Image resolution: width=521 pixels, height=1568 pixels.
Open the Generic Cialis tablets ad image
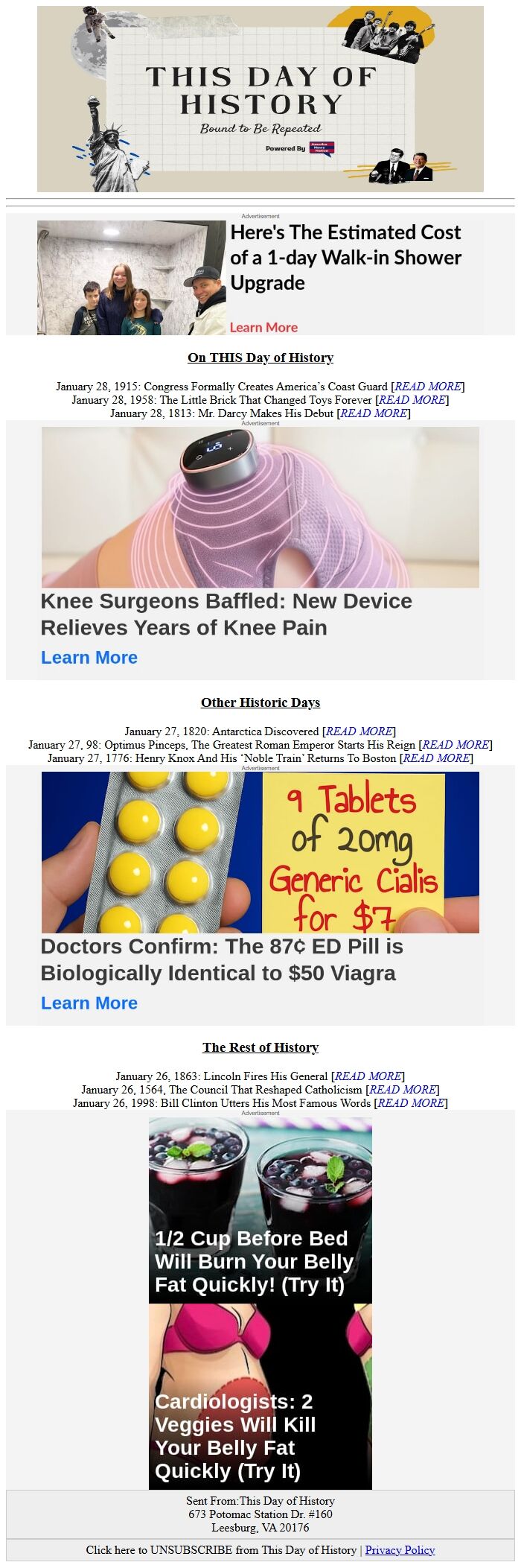point(260,852)
